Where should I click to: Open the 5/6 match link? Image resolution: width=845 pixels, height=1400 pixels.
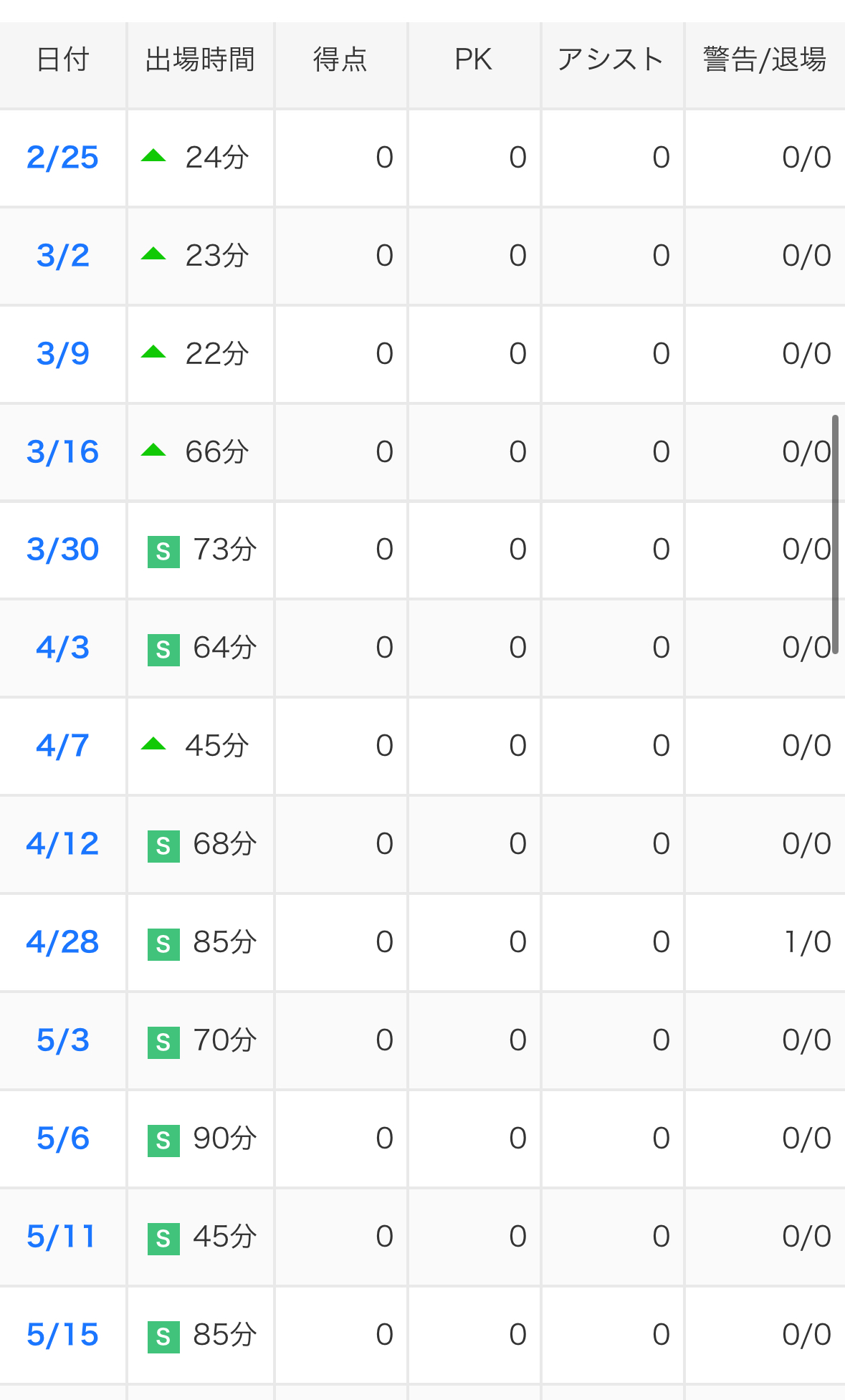pyautogui.click(x=62, y=1138)
